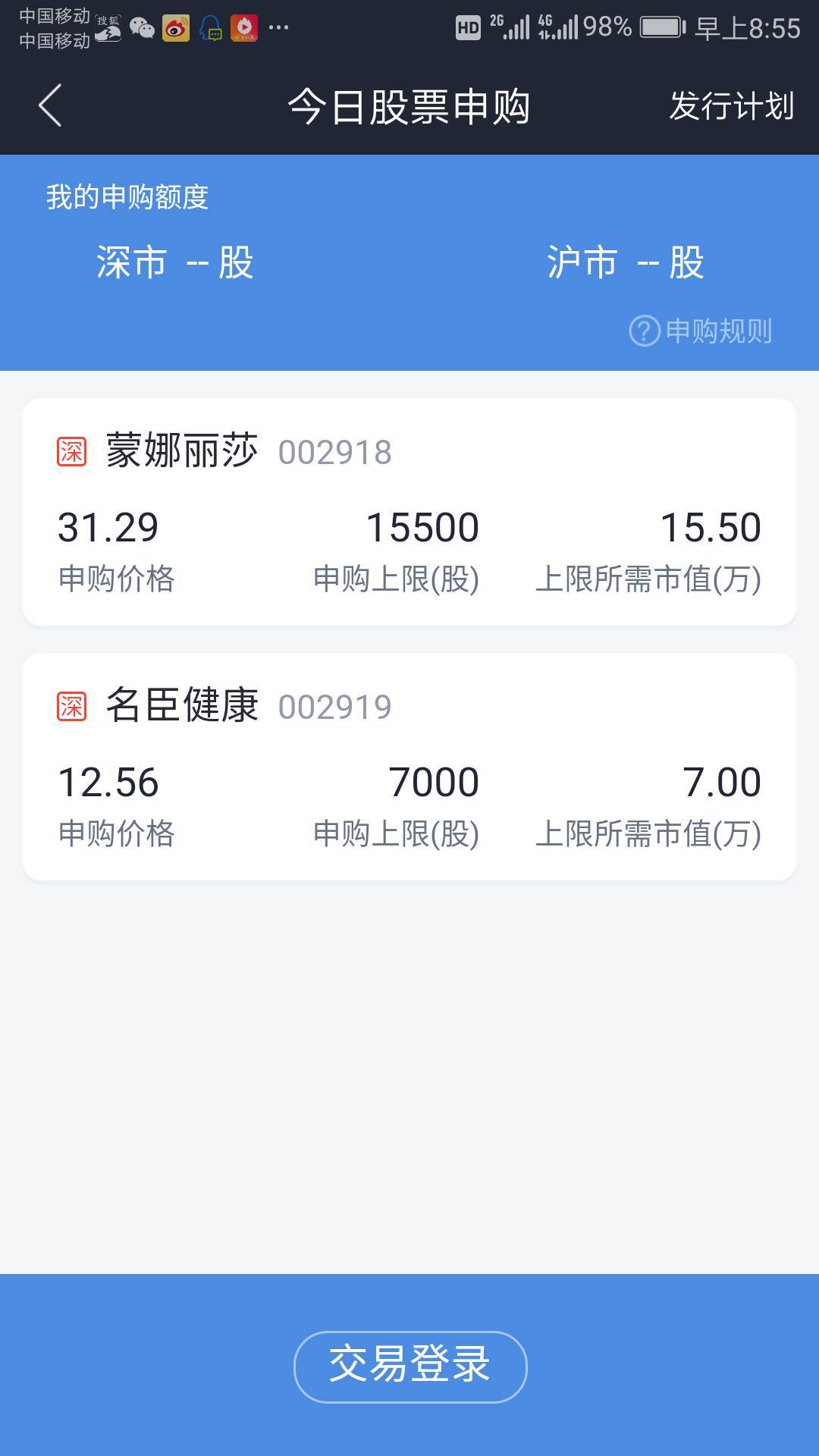Open the 蒙娜丽莎 002918 stock card
Image resolution: width=819 pixels, height=1456 pixels.
click(409, 512)
